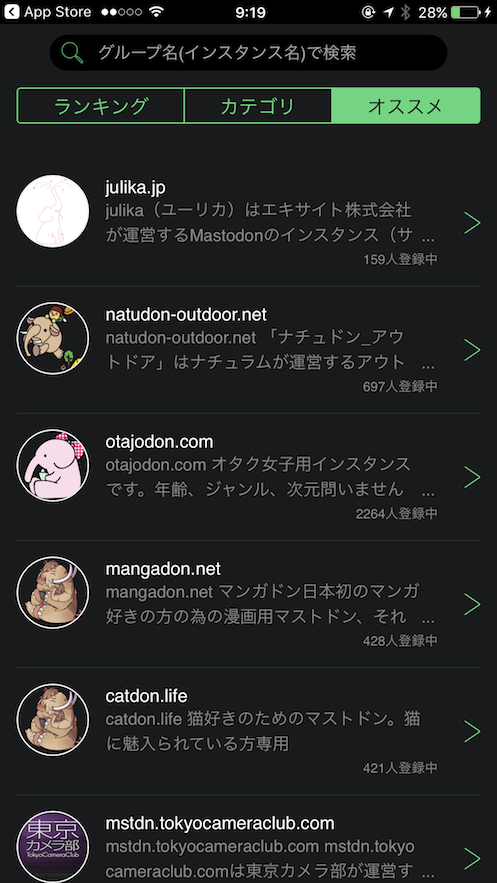Return to App Store via back button

click(x=48, y=12)
